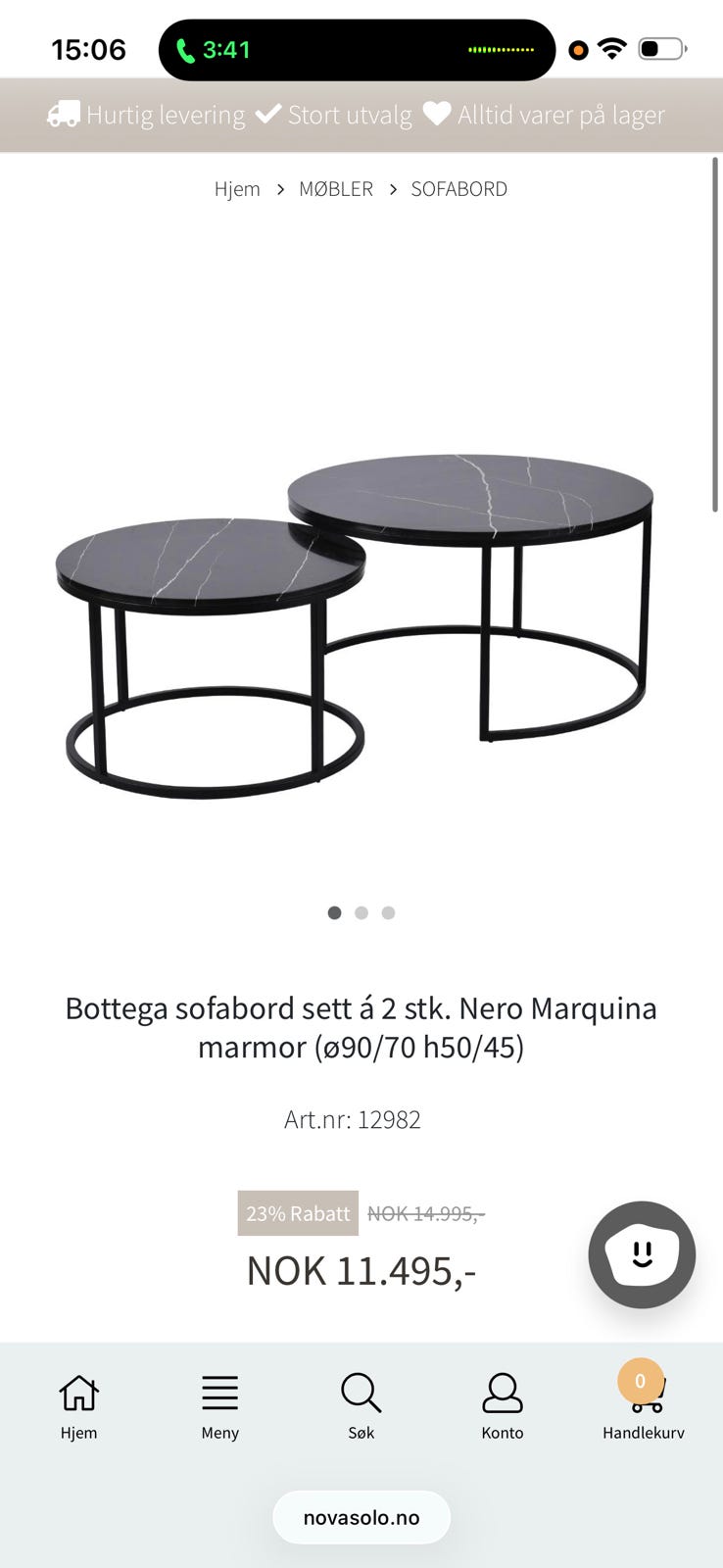The image size is (723, 1568).
Task: Open the chat assistant bubble
Action: (642, 1254)
